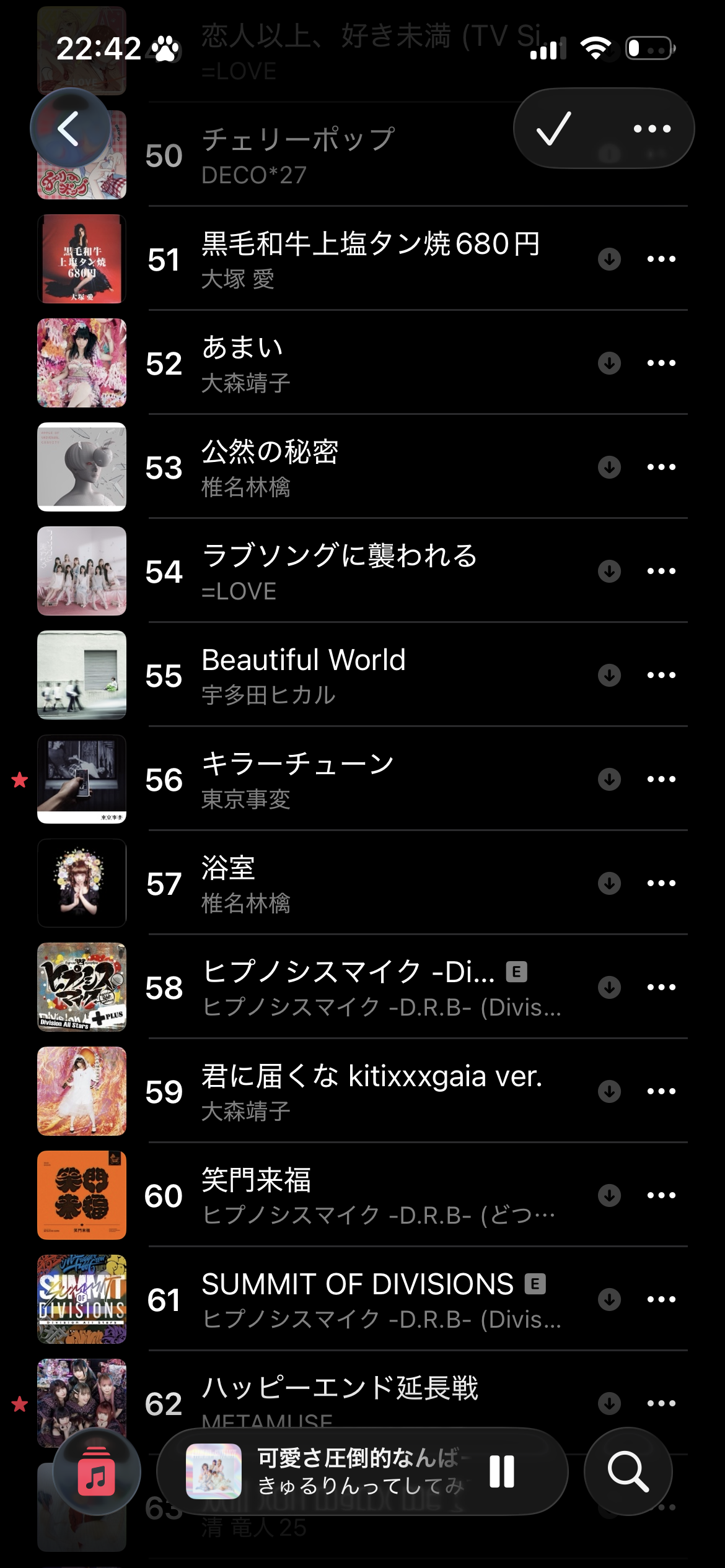Expand the now playing mini player
The height and width of the screenshot is (1568, 725).
click(x=347, y=1471)
